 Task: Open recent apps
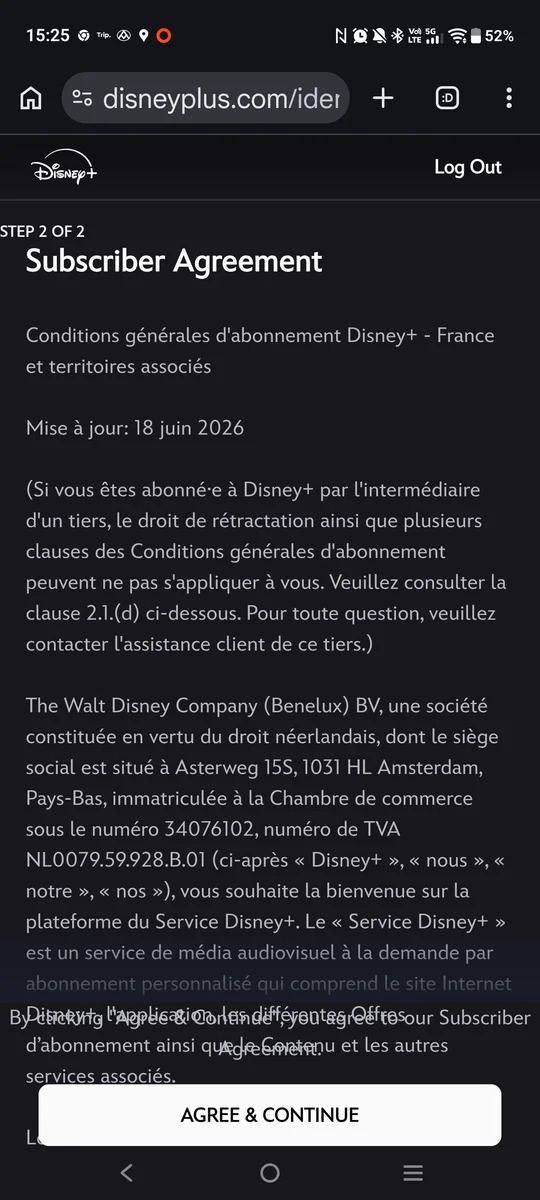(412, 1173)
